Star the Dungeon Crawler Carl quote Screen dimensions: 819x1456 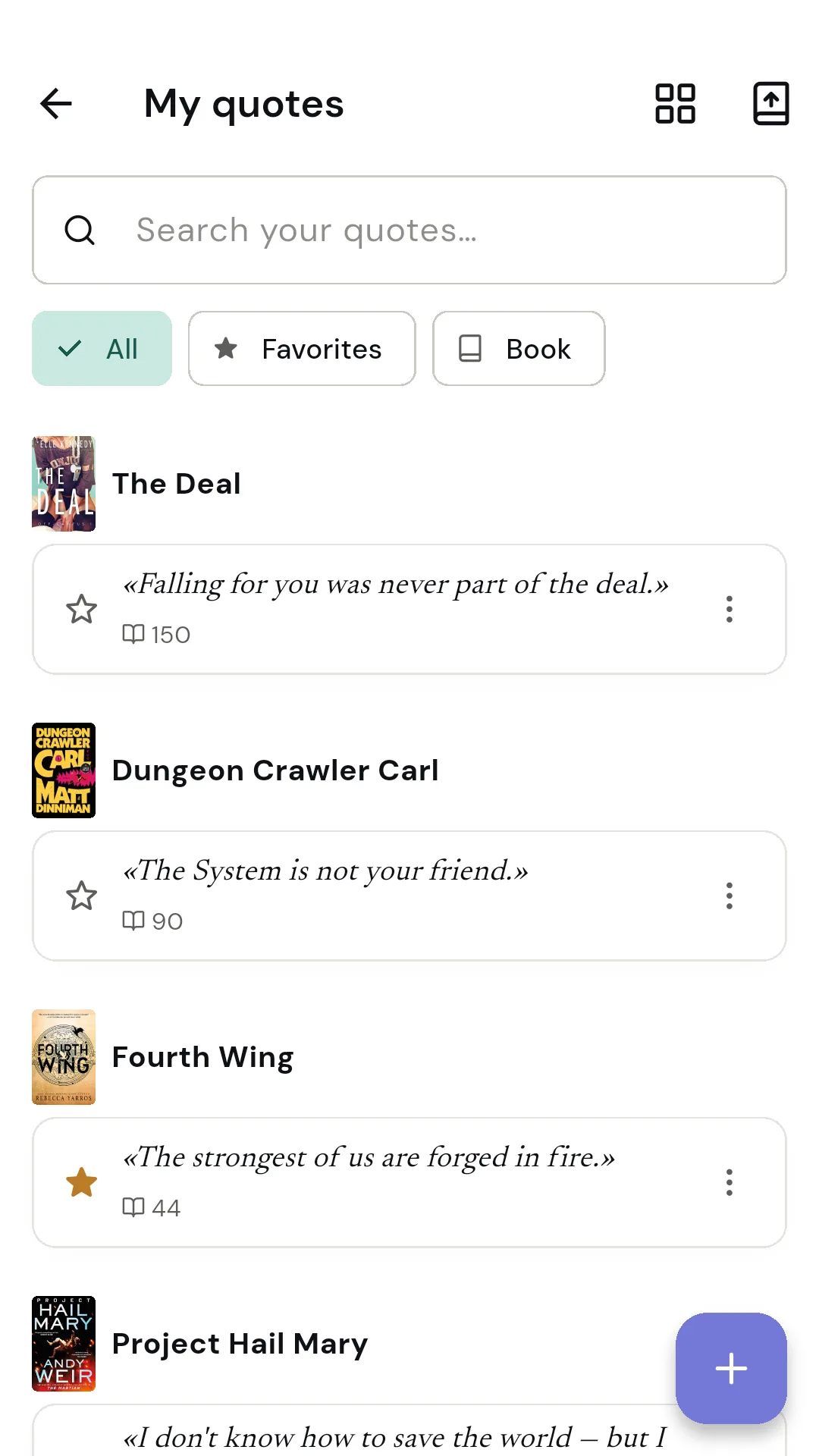point(81,896)
